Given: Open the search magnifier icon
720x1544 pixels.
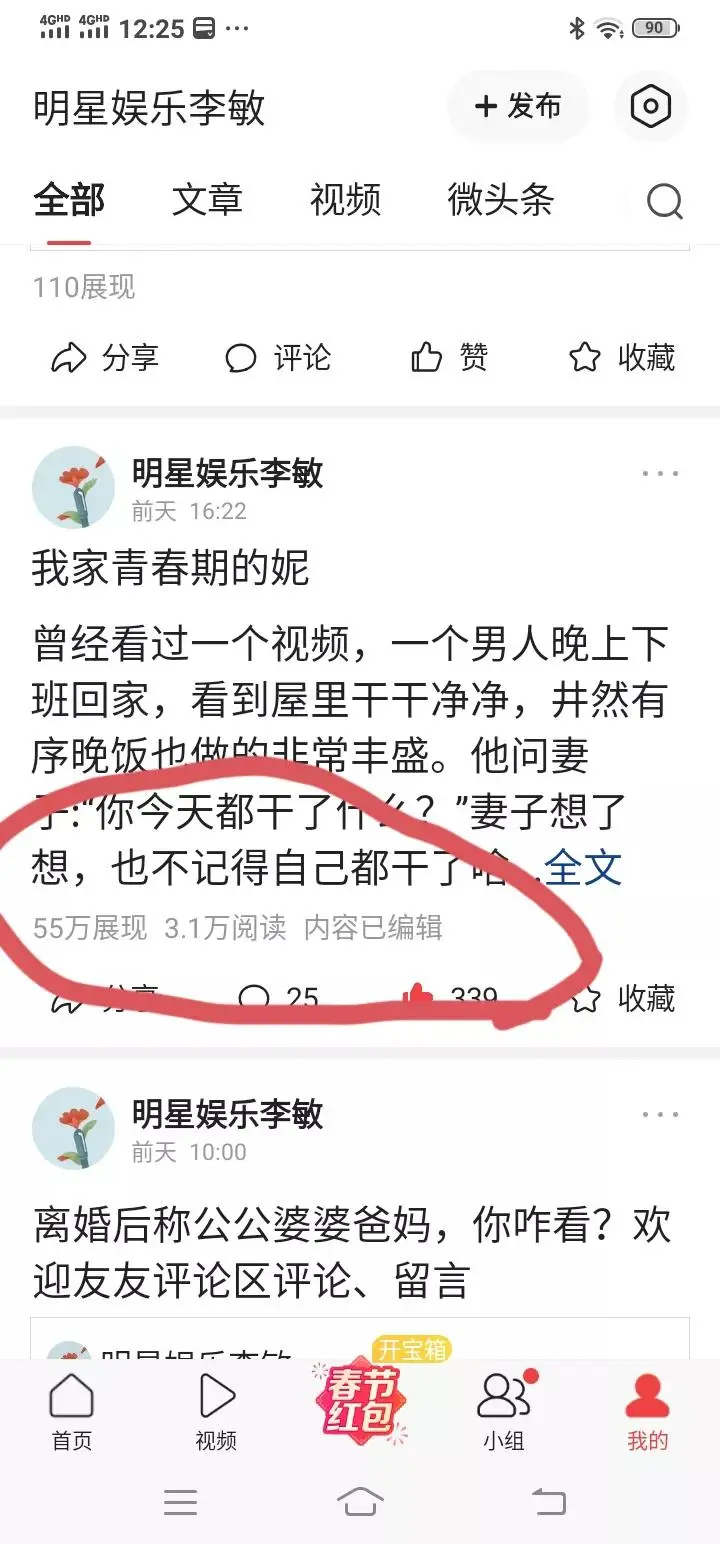Looking at the screenshot, I should click(664, 201).
